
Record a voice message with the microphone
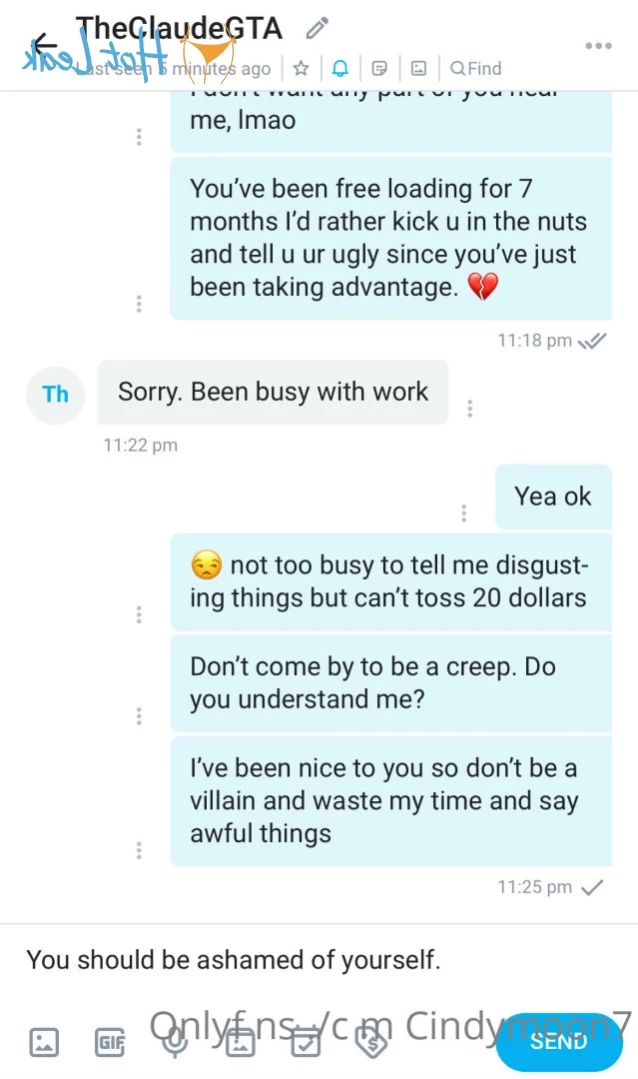(174, 1043)
